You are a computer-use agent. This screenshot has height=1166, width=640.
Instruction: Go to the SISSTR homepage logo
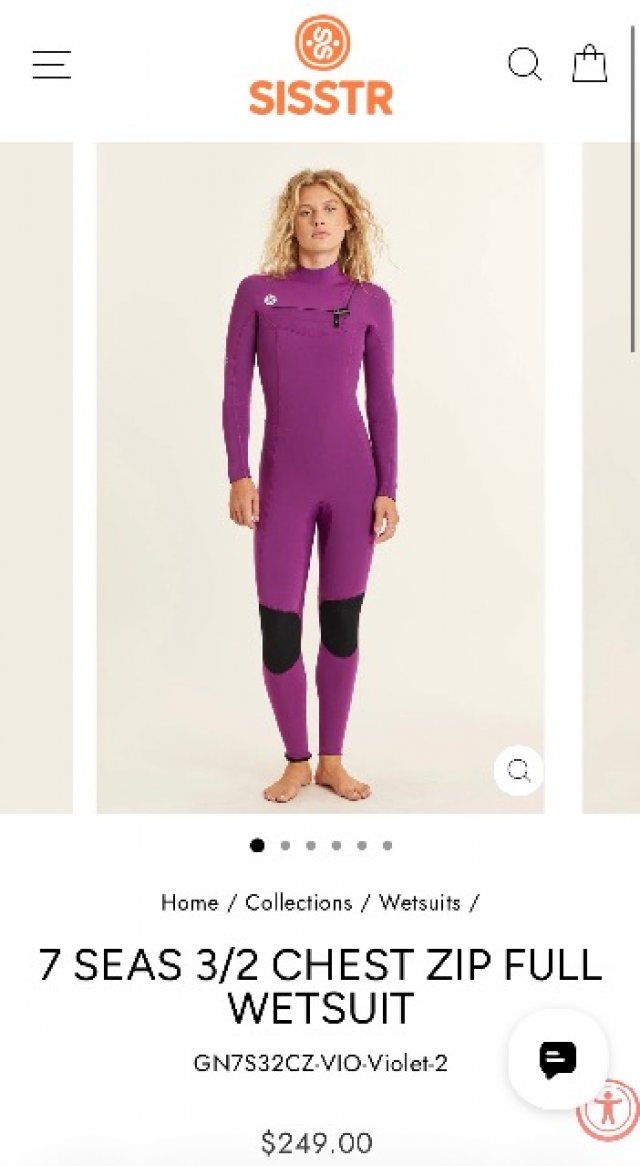321,66
